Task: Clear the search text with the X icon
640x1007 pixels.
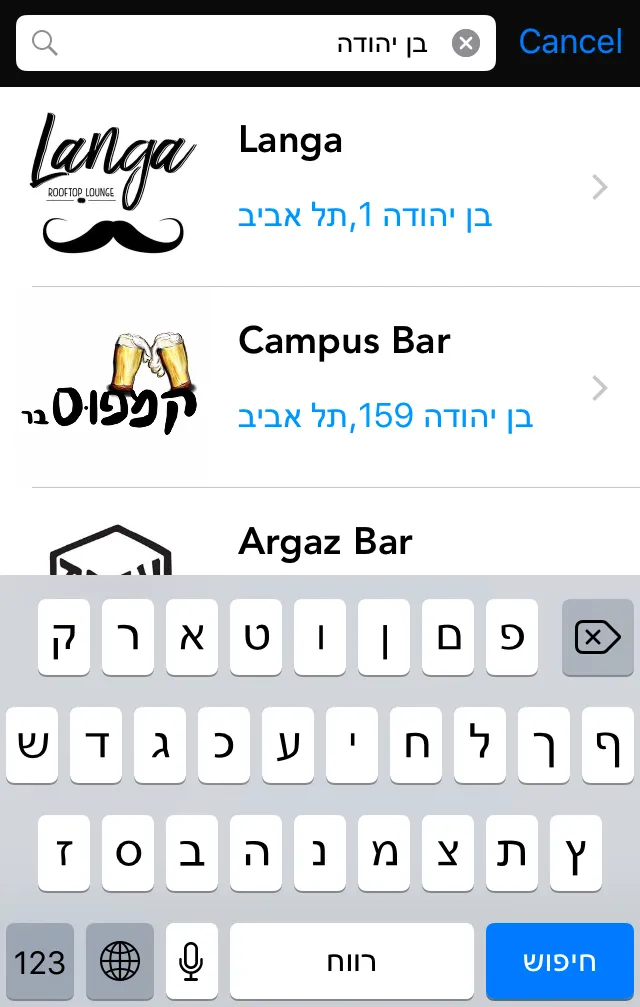Action: pyautogui.click(x=466, y=43)
